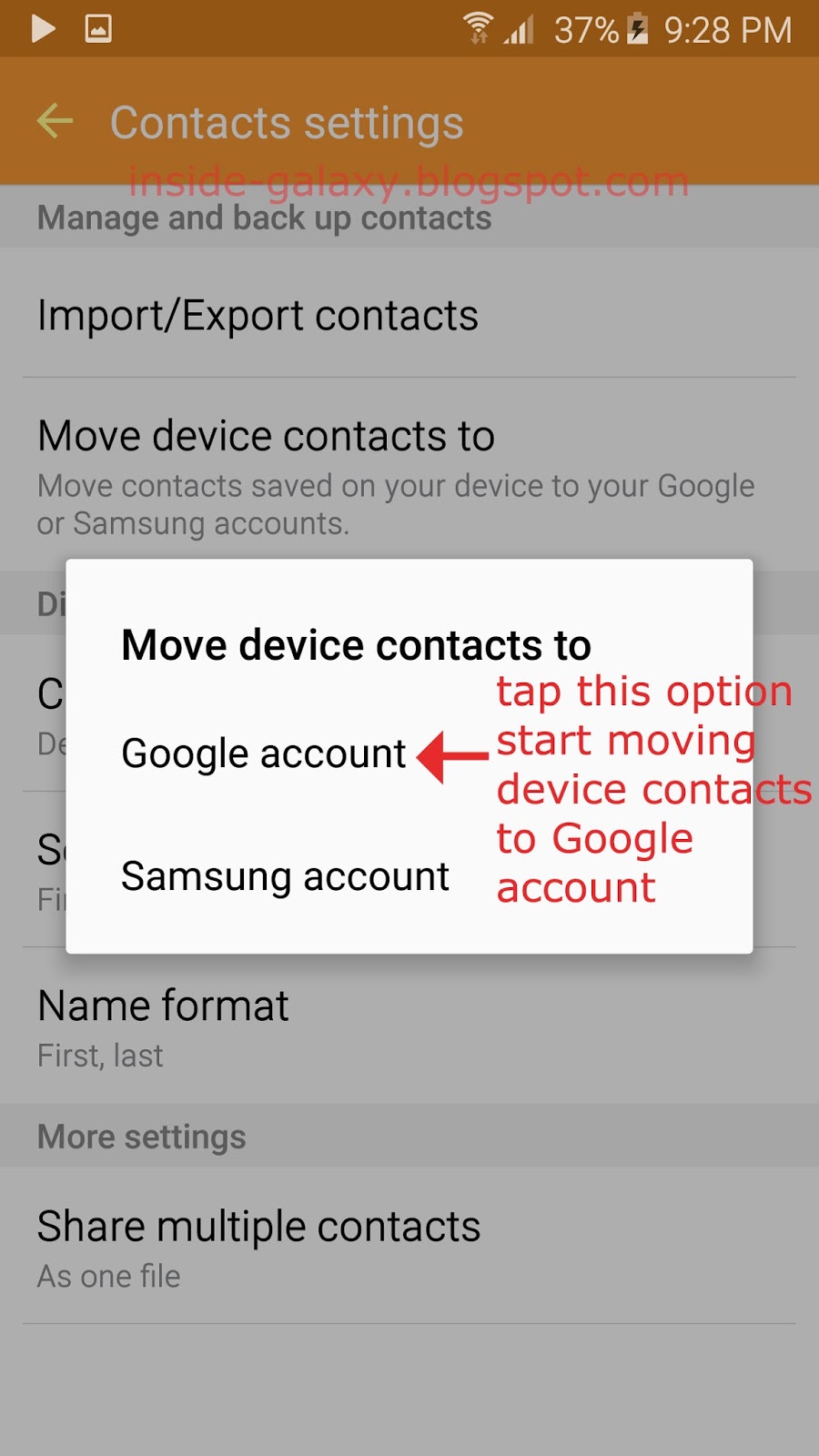The height and width of the screenshot is (1456, 819).
Task: Open the Name format setting
Action: tap(409, 1026)
